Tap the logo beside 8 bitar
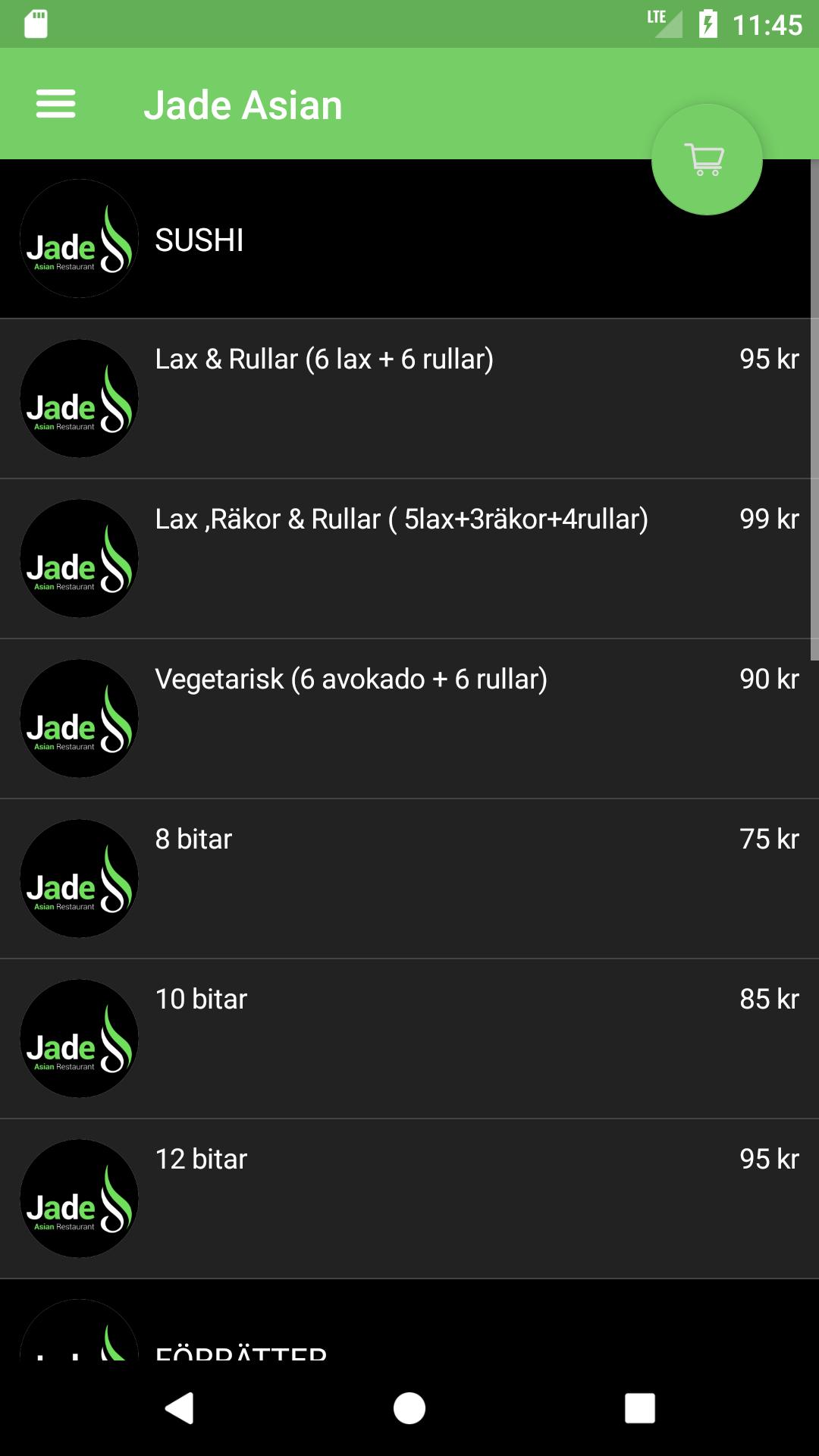 [x=79, y=878]
